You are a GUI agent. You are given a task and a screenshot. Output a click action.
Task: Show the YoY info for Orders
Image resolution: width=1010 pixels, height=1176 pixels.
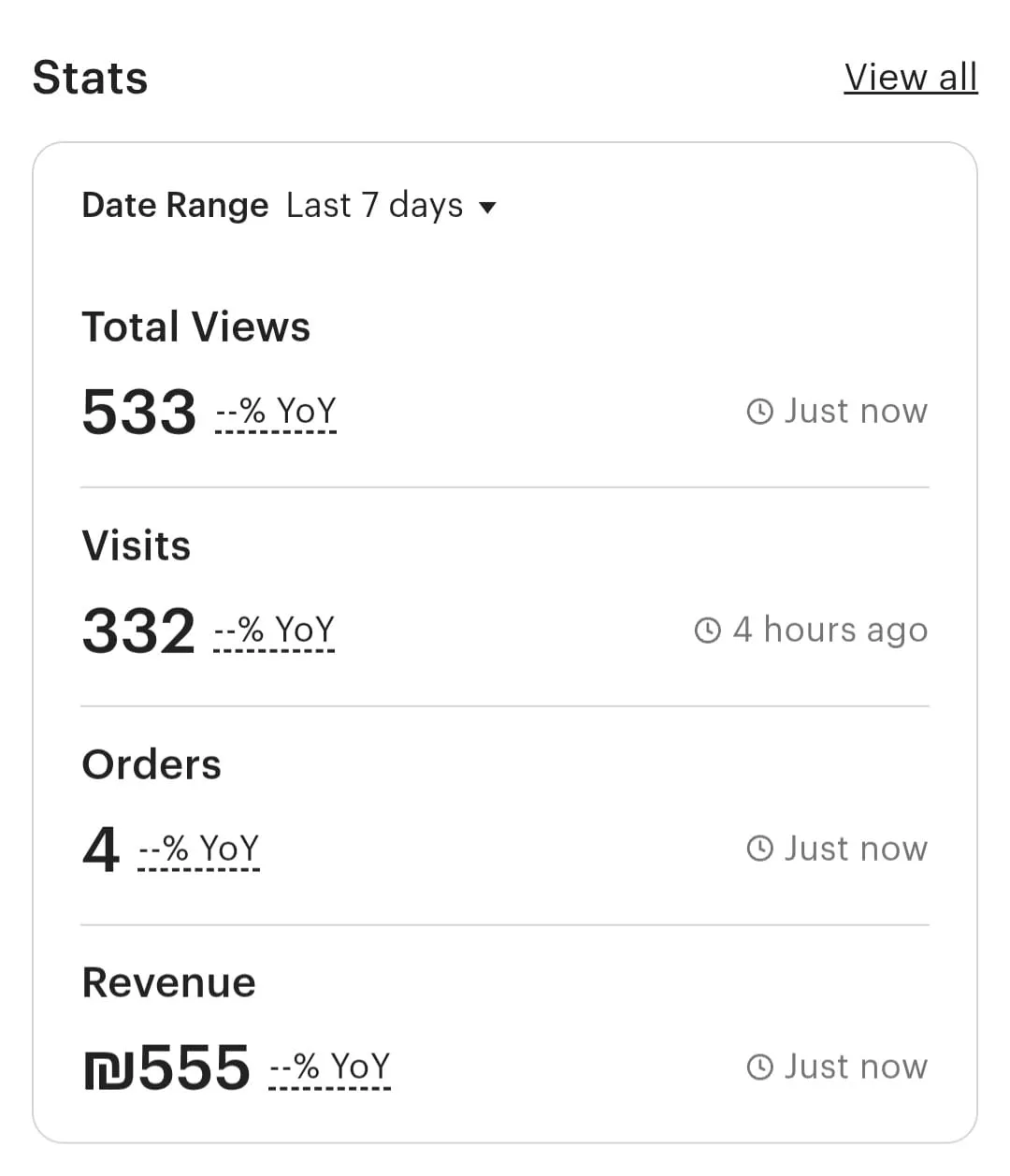[x=198, y=849]
